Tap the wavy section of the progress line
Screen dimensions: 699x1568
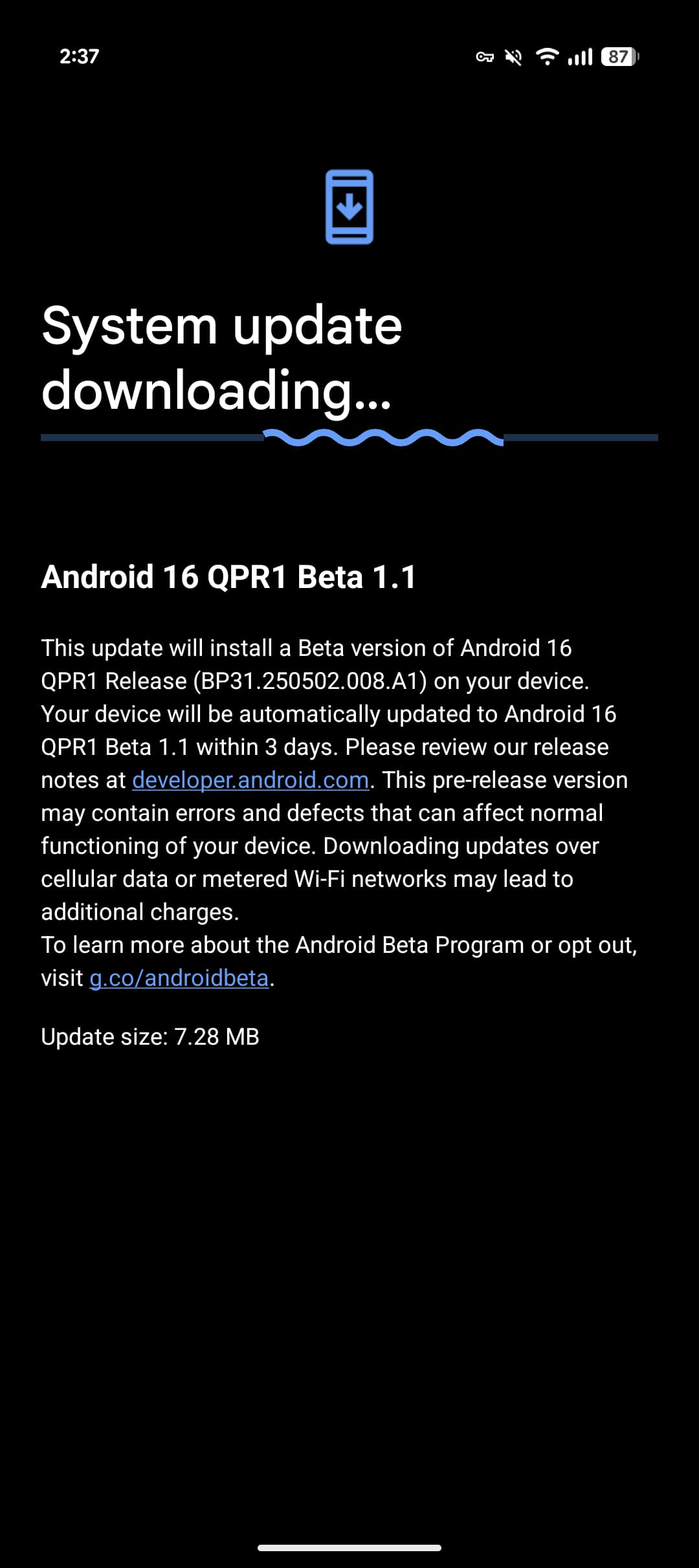pos(383,437)
